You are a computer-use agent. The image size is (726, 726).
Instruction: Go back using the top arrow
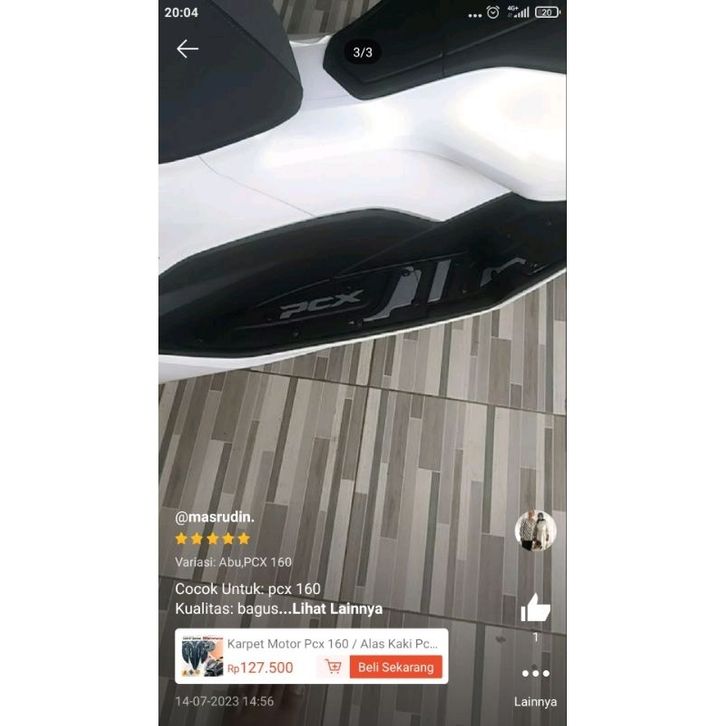187,49
